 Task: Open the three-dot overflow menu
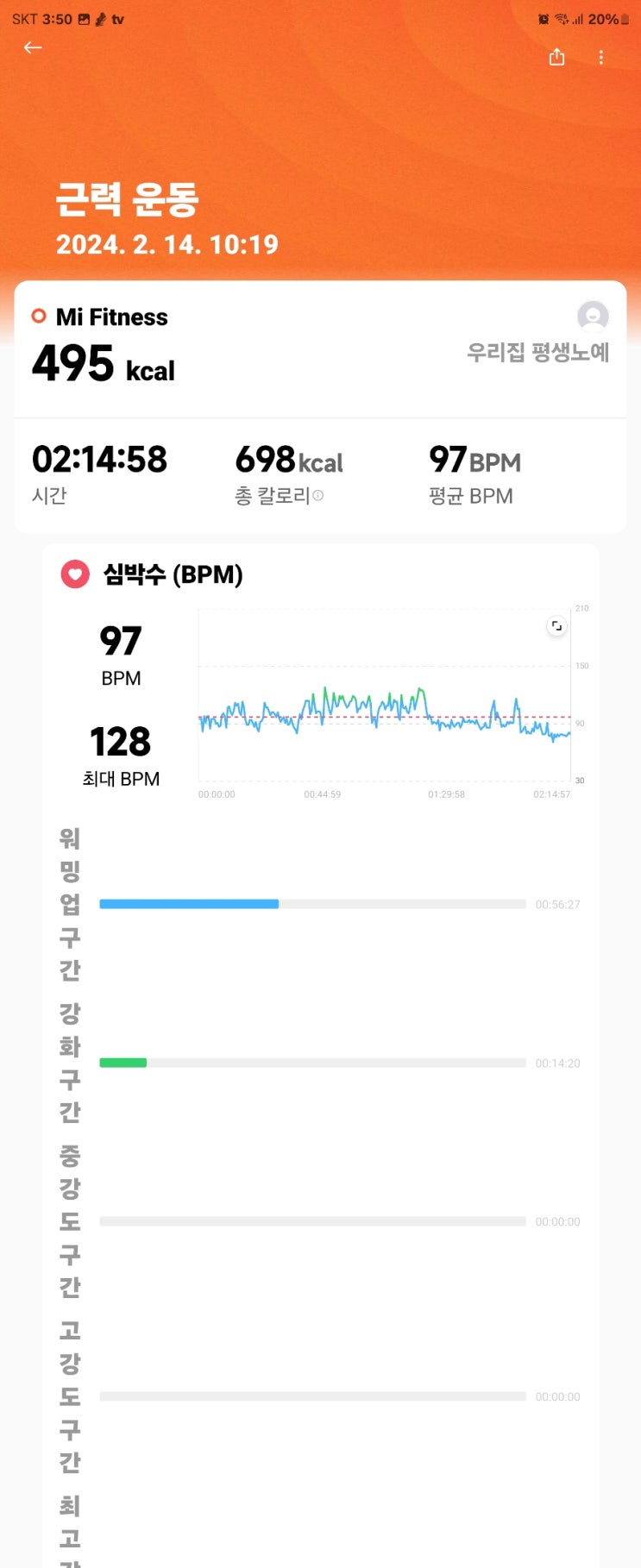click(x=601, y=57)
